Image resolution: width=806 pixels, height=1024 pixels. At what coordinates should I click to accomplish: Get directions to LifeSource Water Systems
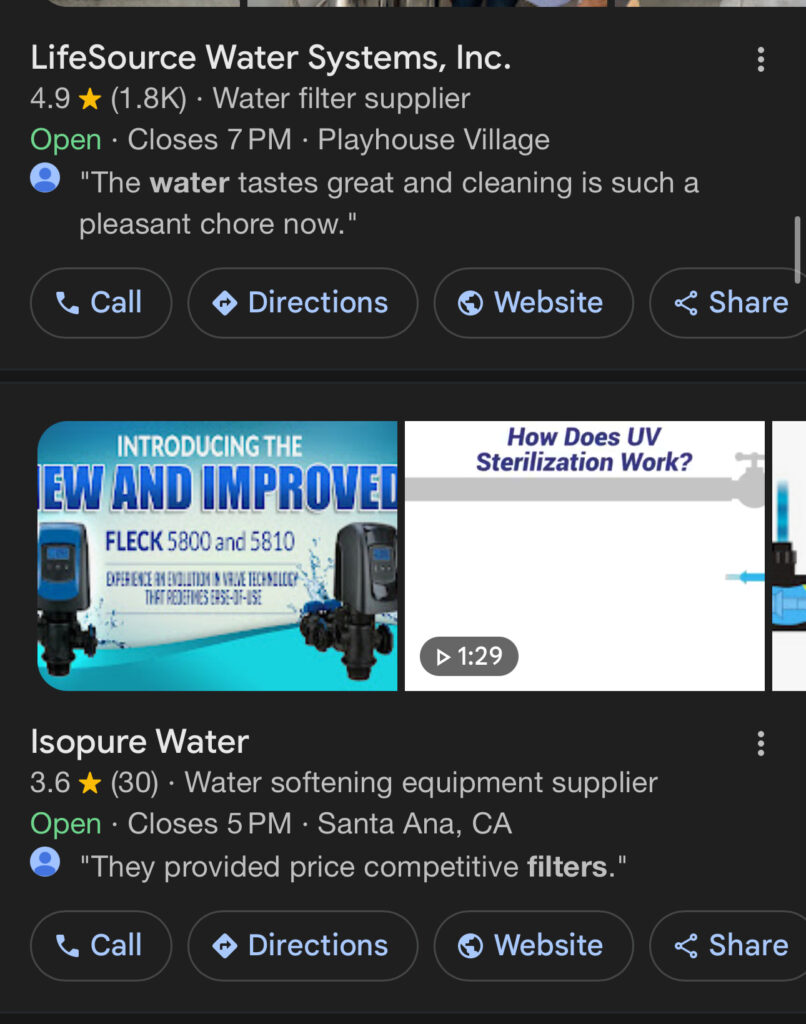pos(302,303)
